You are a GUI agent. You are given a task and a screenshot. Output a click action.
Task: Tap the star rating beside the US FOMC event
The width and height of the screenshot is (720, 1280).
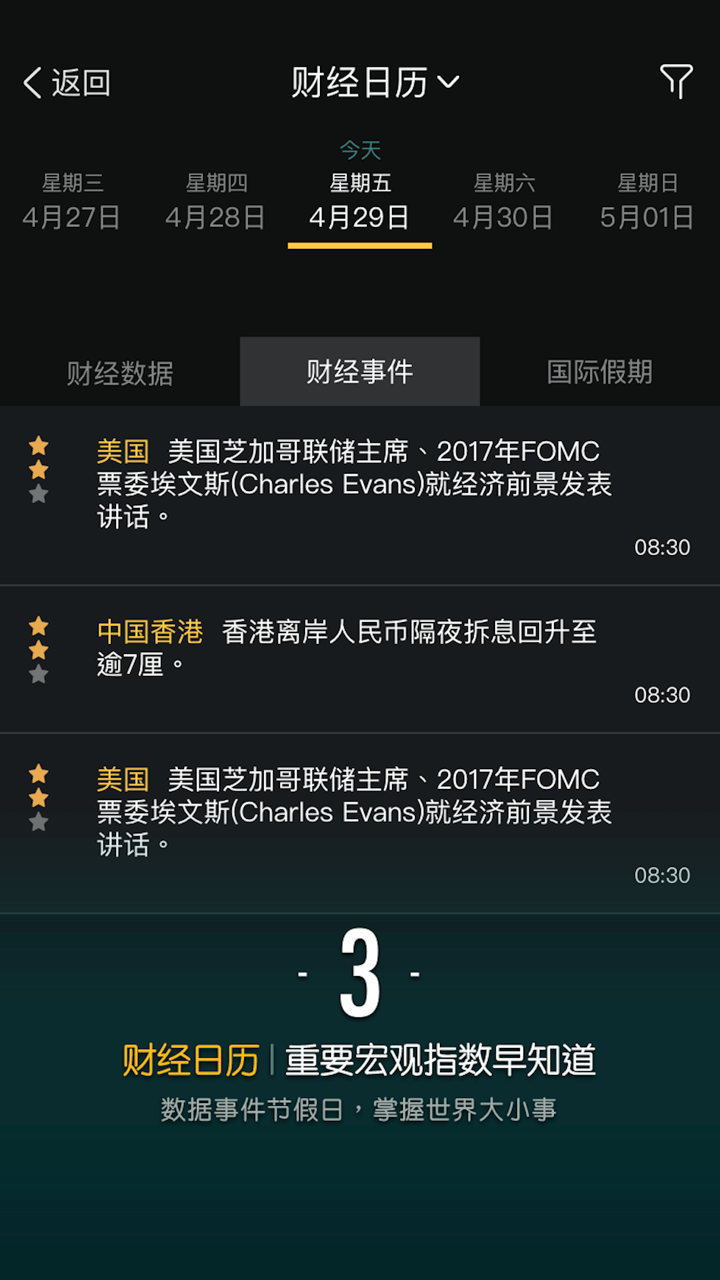(x=38, y=469)
